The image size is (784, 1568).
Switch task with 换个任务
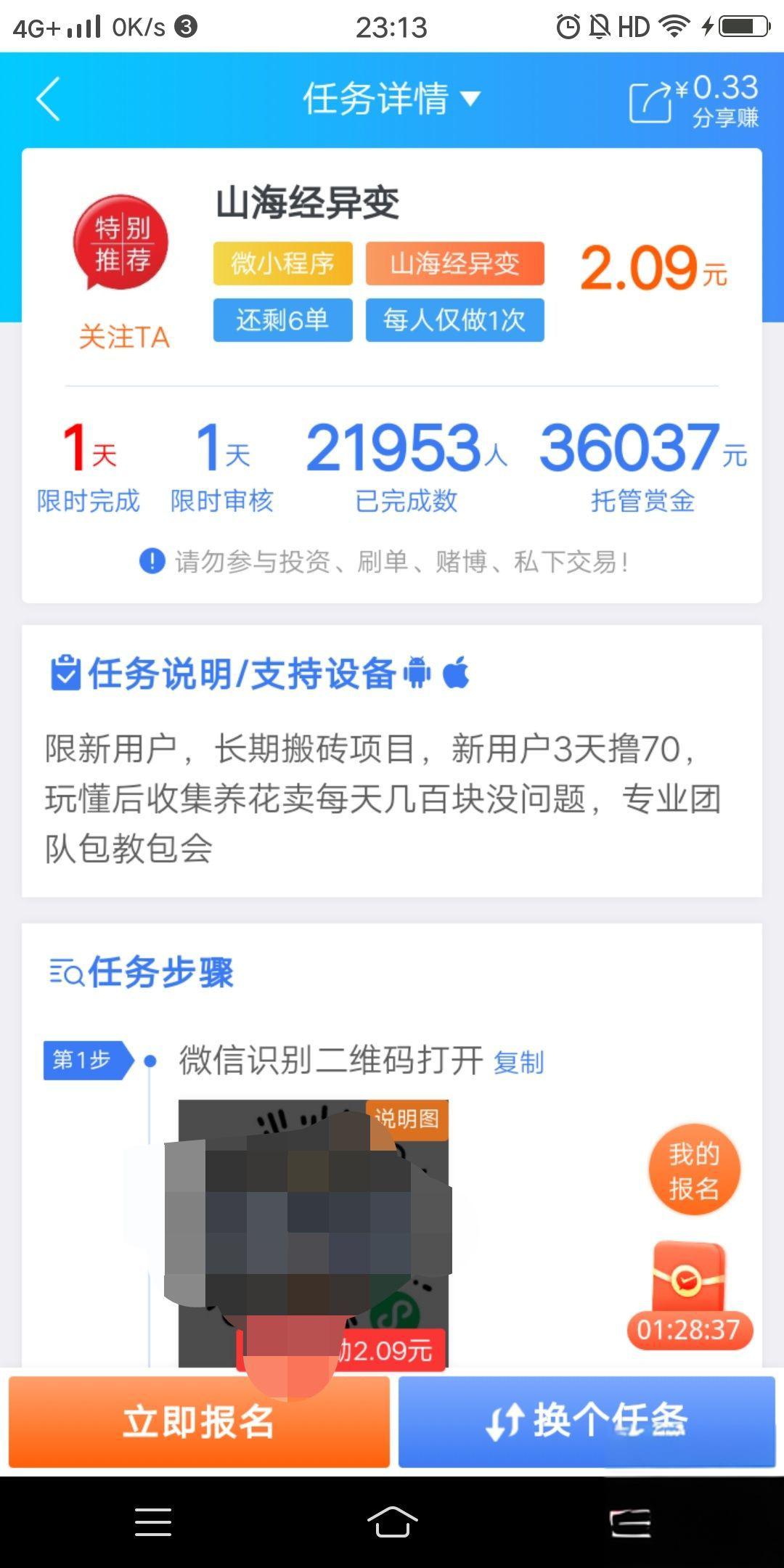tap(587, 1422)
